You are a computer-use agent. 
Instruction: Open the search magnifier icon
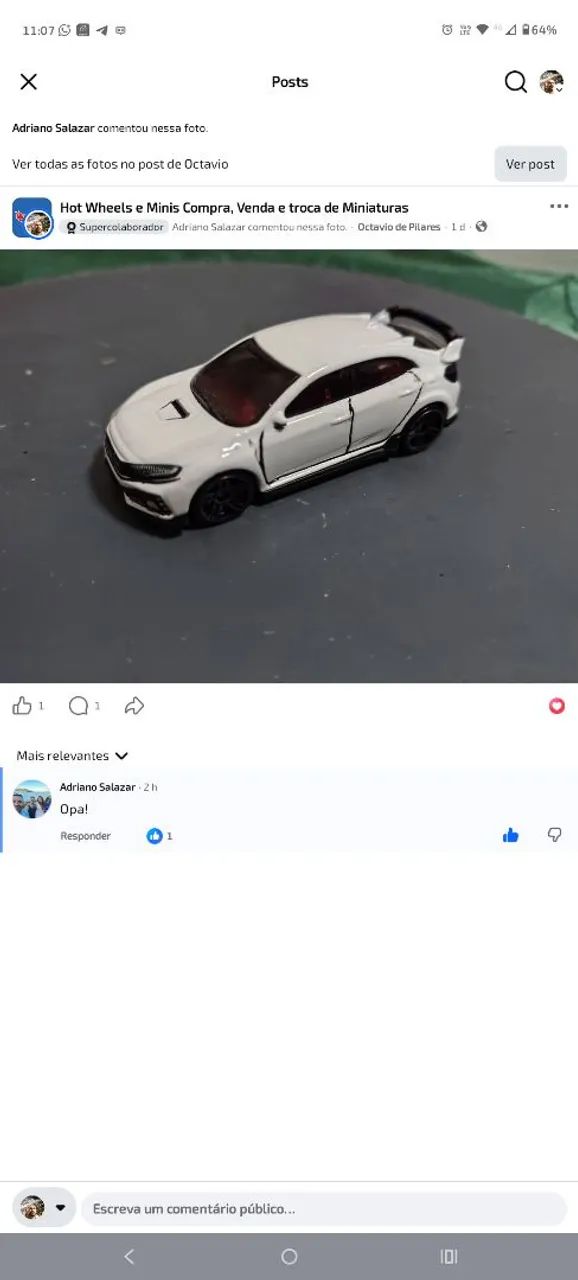[x=515, y=82]
